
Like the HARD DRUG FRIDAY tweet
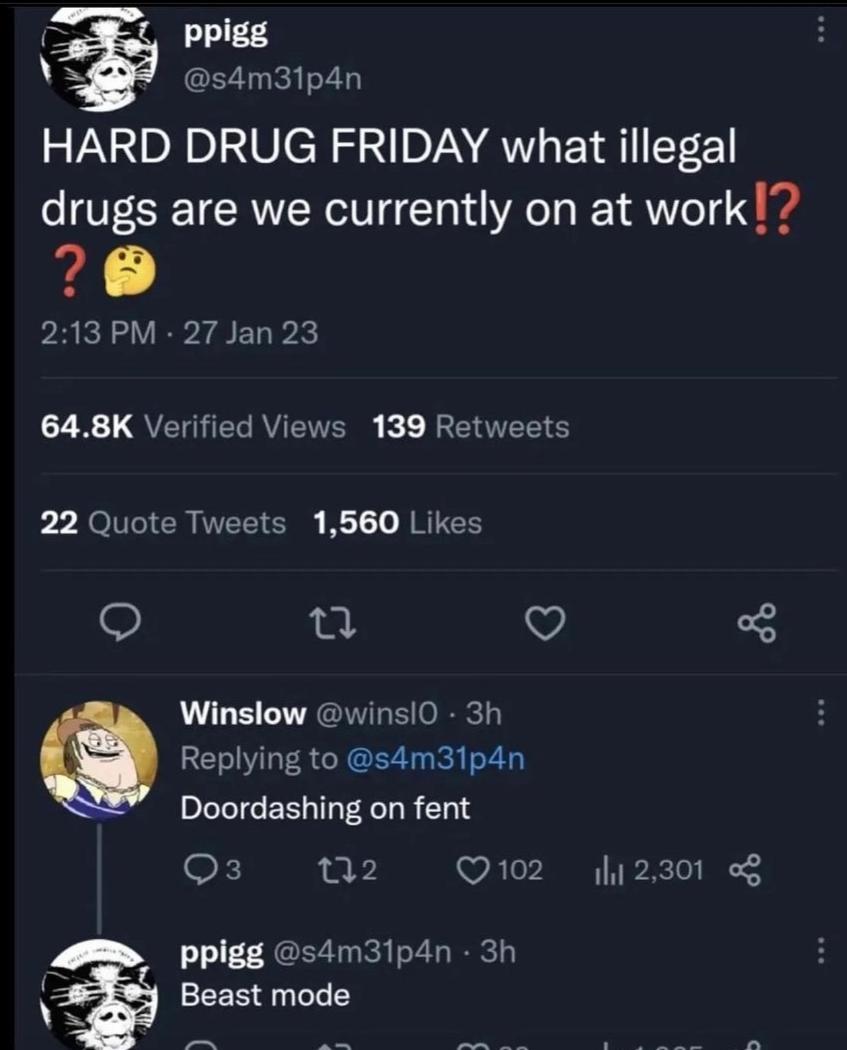click(546, 625)
